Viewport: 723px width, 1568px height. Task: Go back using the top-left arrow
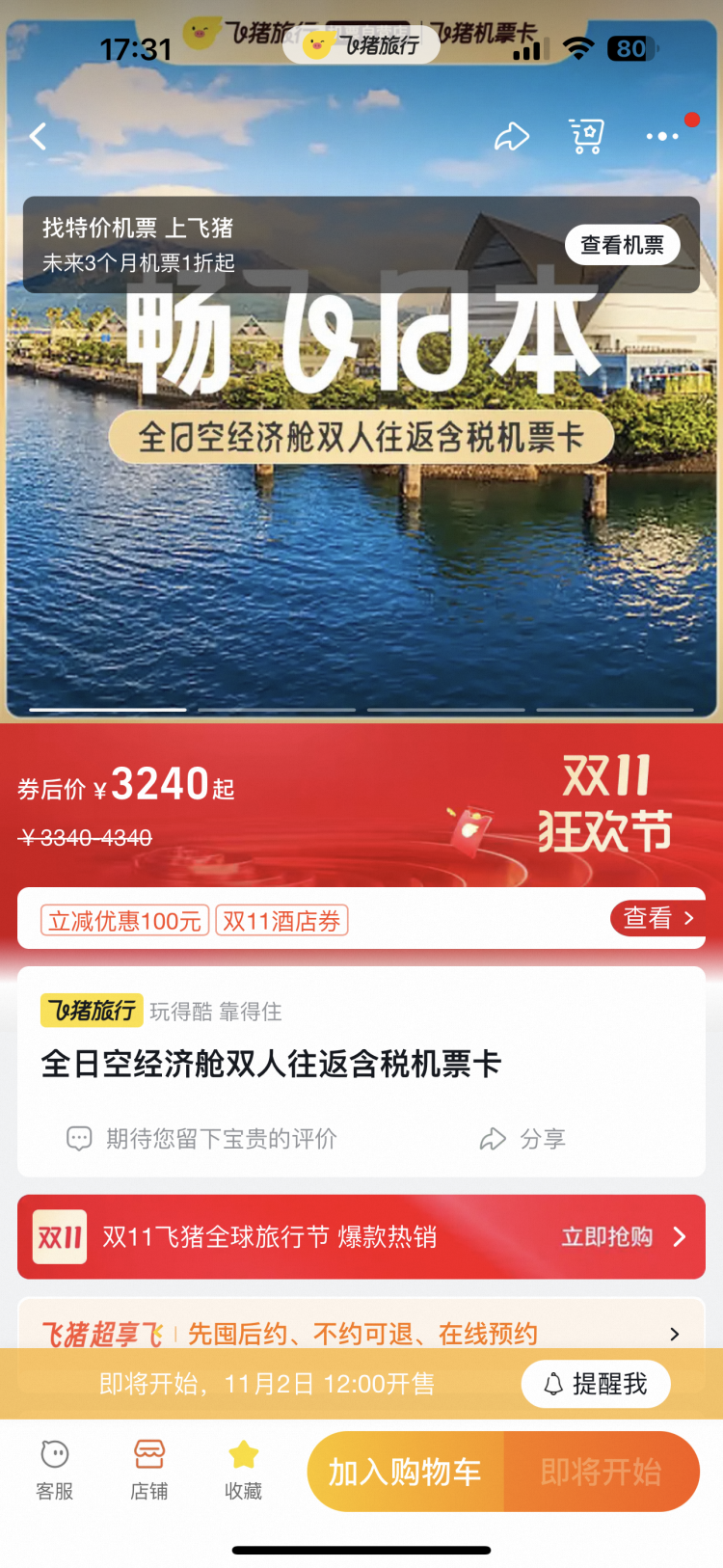(x=39, y=137)
